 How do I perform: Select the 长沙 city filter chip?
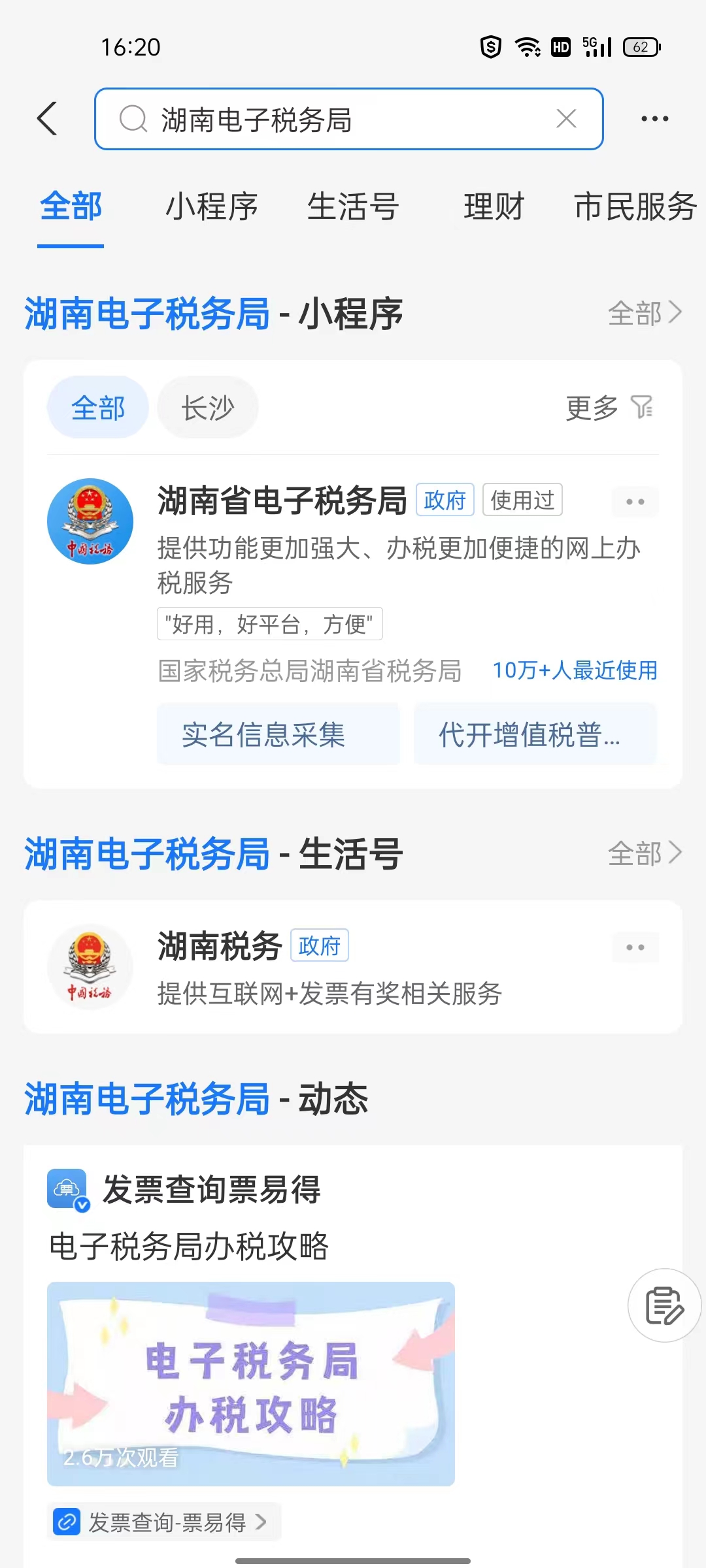pos(207,406)
